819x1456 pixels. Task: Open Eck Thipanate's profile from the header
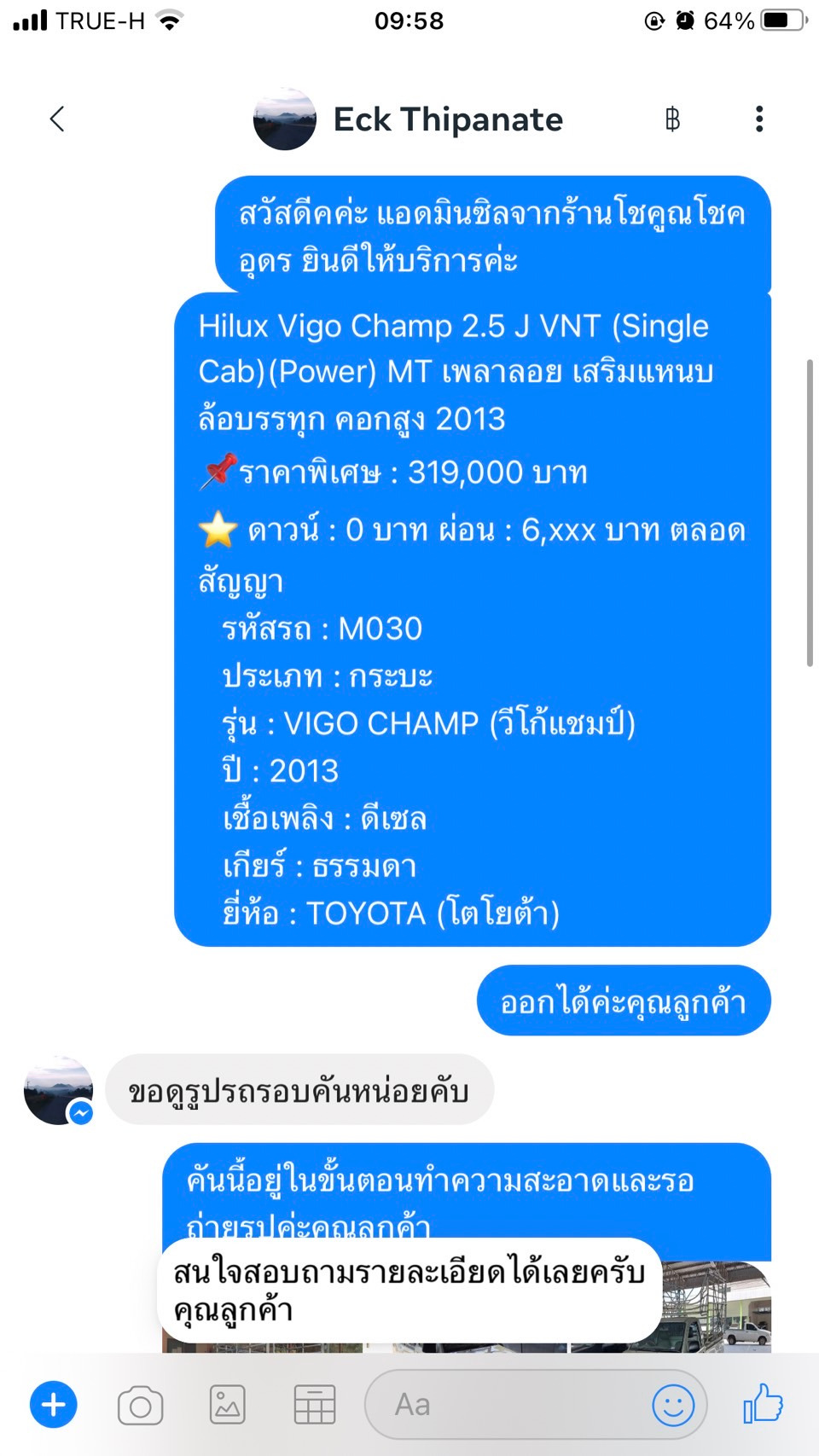tap(409, 119)
